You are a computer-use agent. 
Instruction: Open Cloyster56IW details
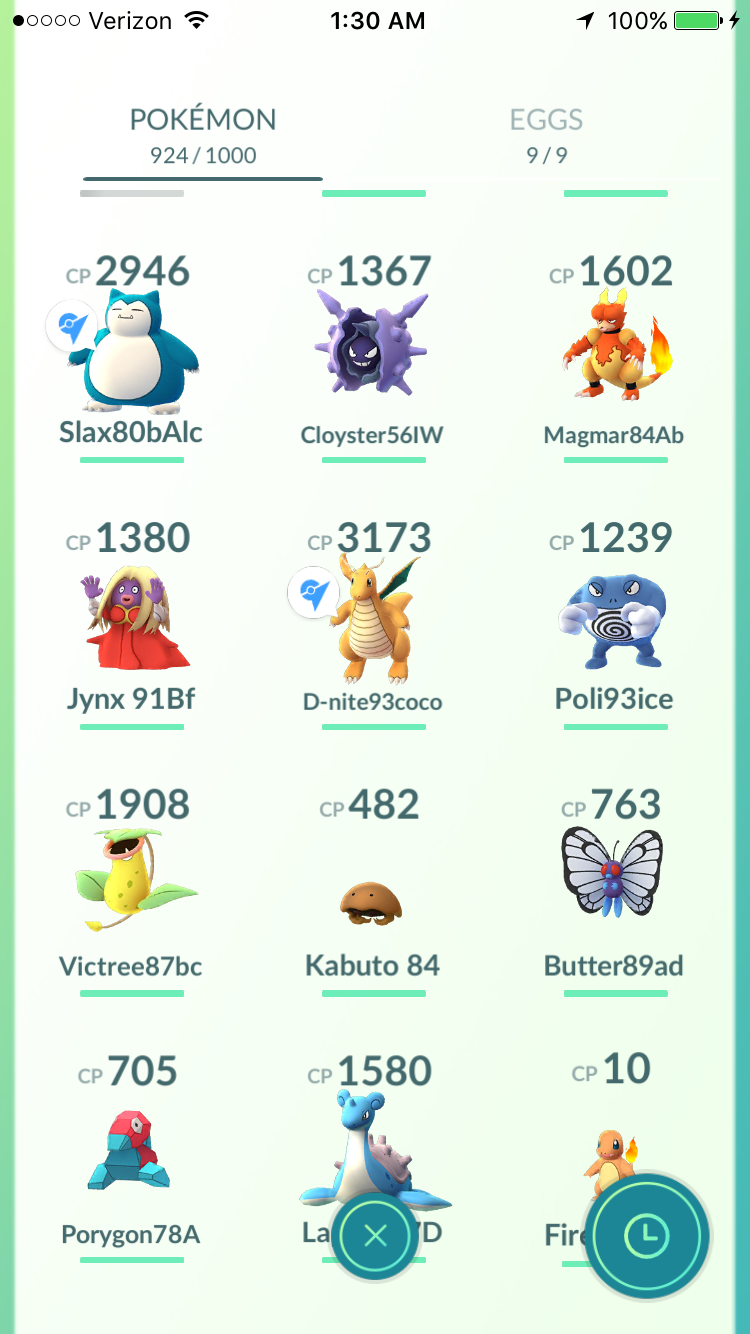(x=373, y=345)
